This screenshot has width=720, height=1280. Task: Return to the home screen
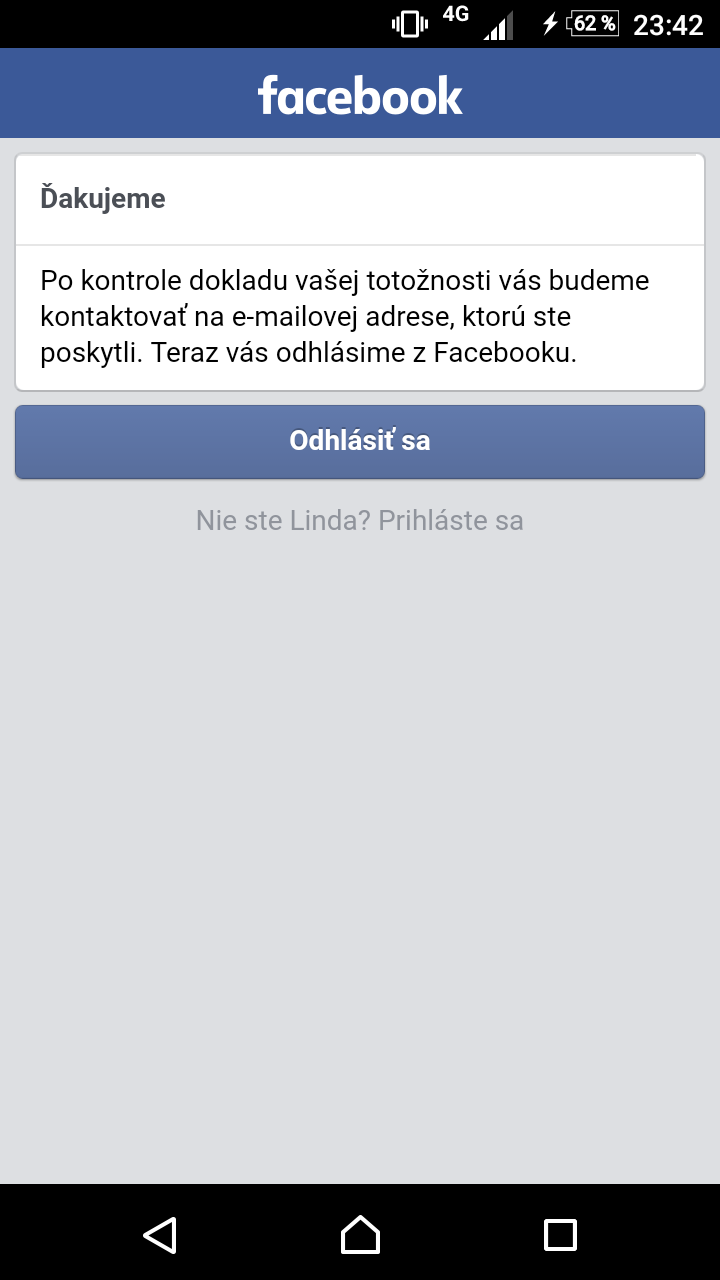360,1234
